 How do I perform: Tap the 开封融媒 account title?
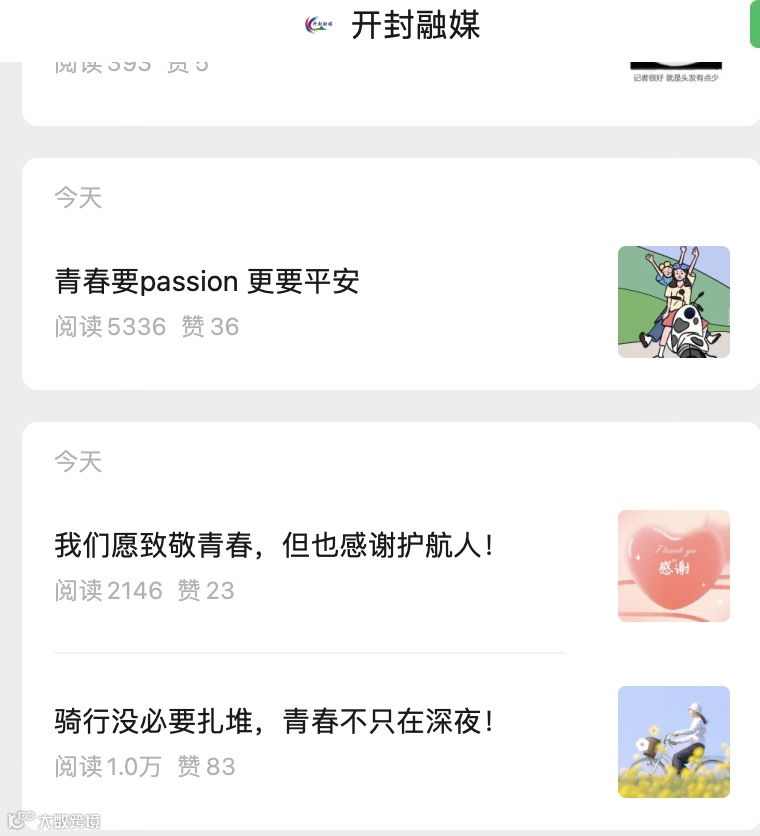pos(415,25)
